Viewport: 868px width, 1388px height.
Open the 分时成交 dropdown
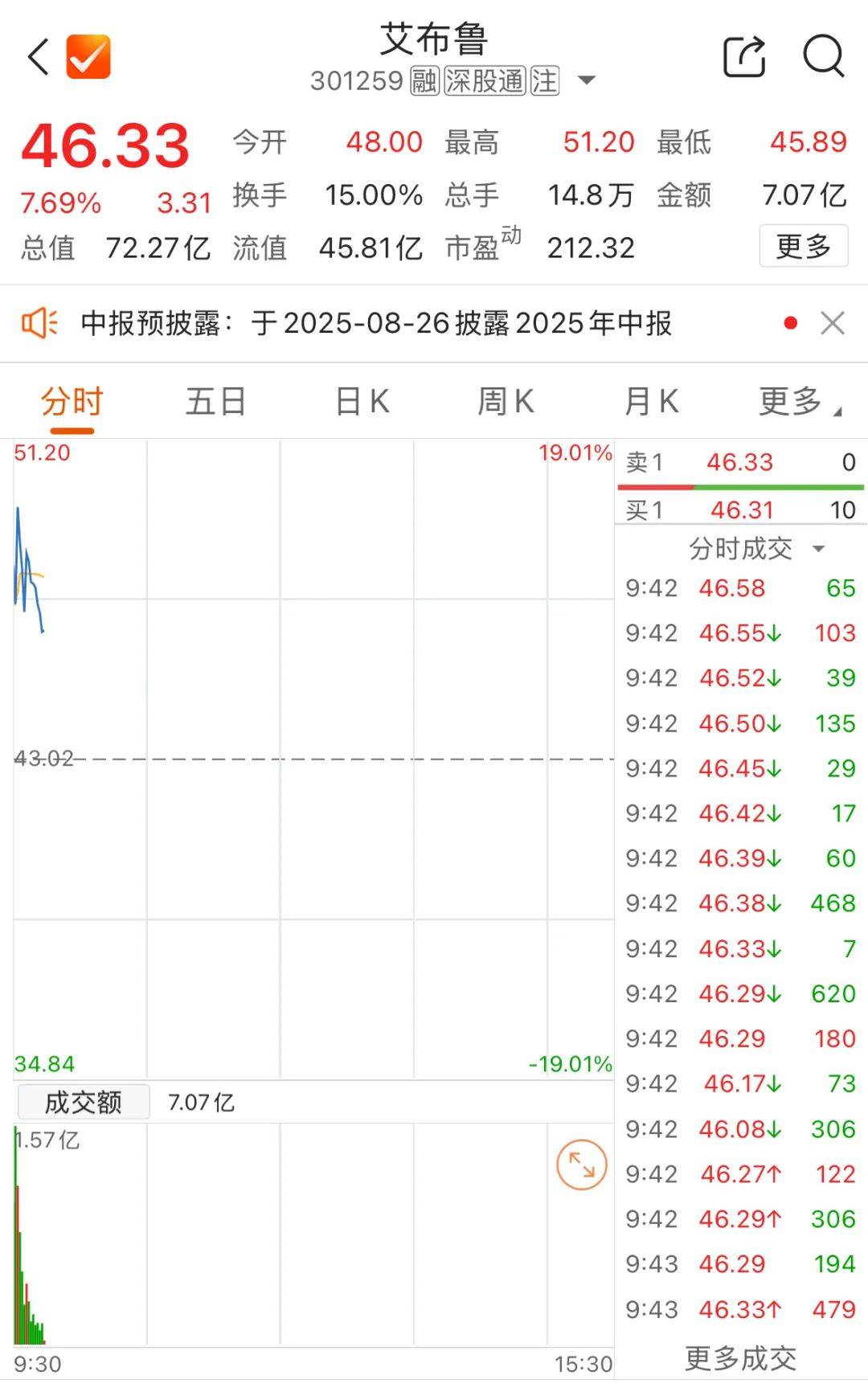tap(754, 549)
